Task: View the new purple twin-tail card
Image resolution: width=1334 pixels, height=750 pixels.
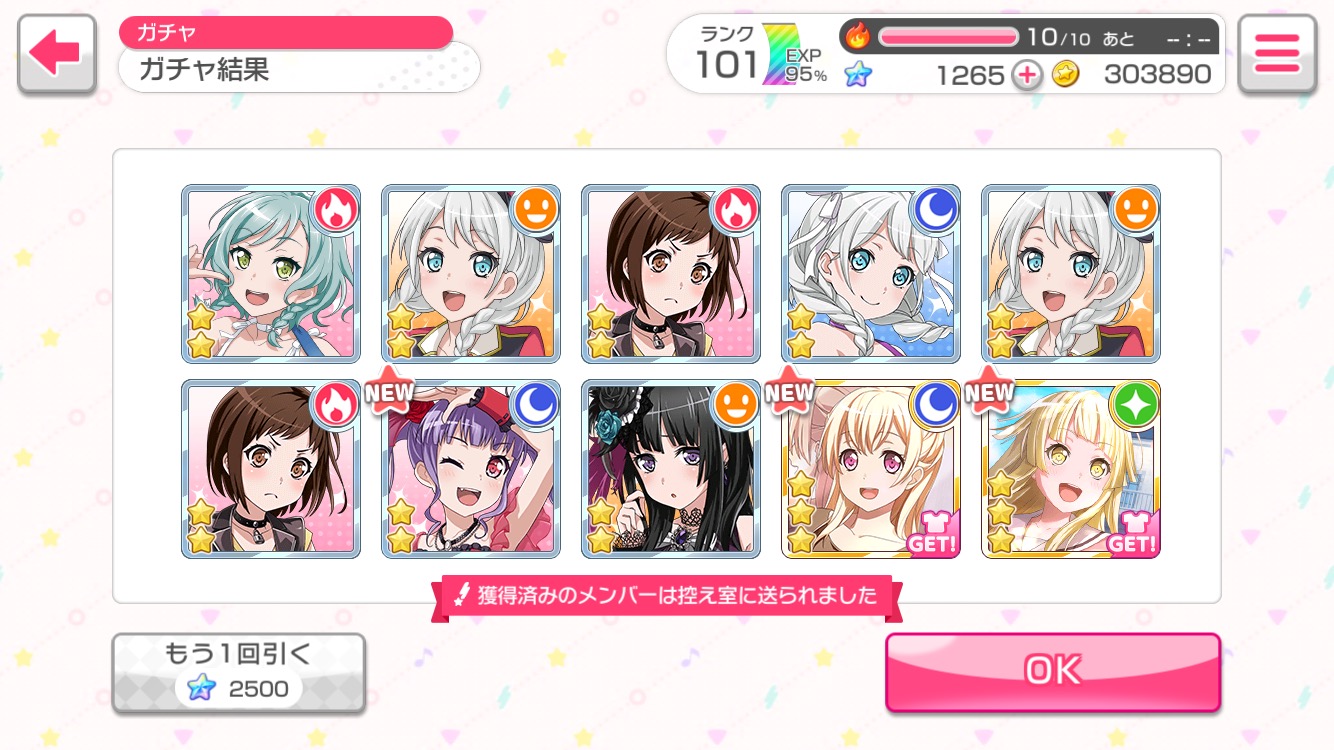Action: (x=471, y=468)
